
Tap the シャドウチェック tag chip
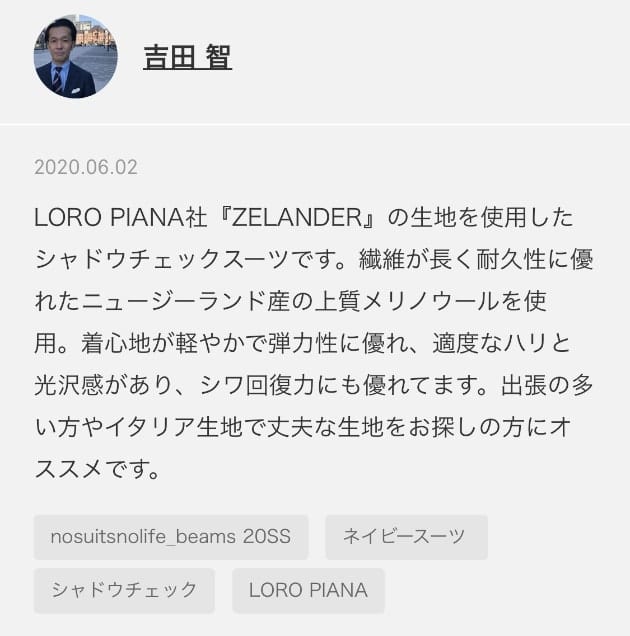point(124,590)
